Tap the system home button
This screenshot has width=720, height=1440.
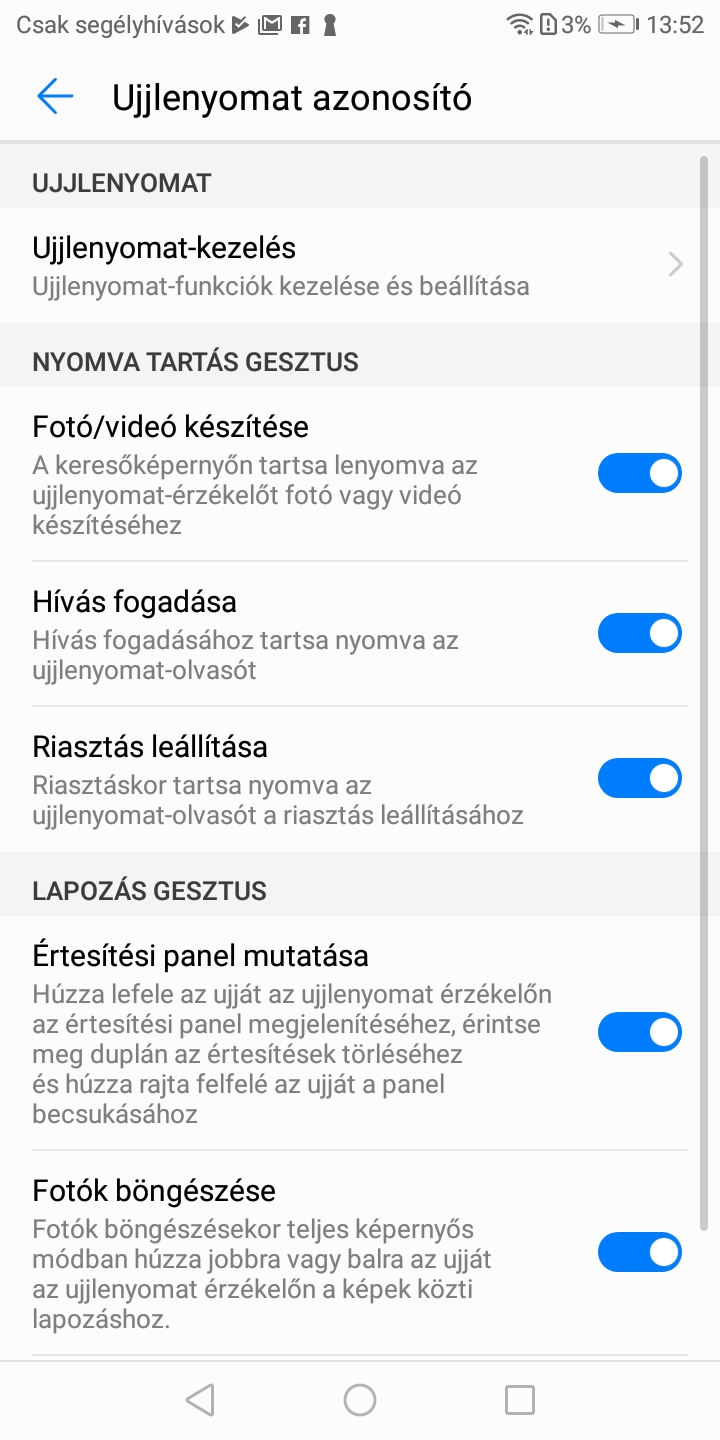point(359,1400)
